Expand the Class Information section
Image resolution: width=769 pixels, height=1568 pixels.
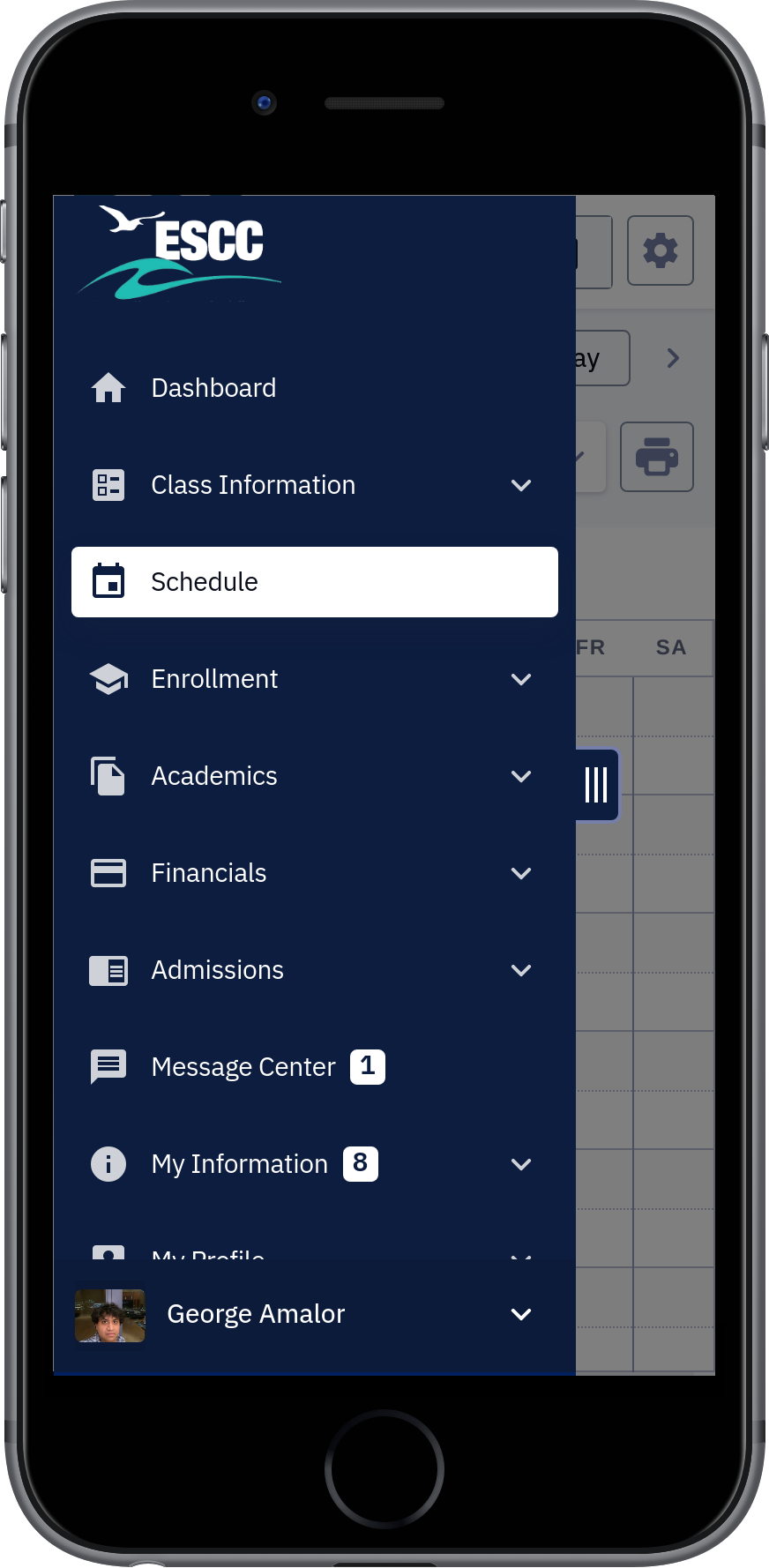(x=314, y=485)
